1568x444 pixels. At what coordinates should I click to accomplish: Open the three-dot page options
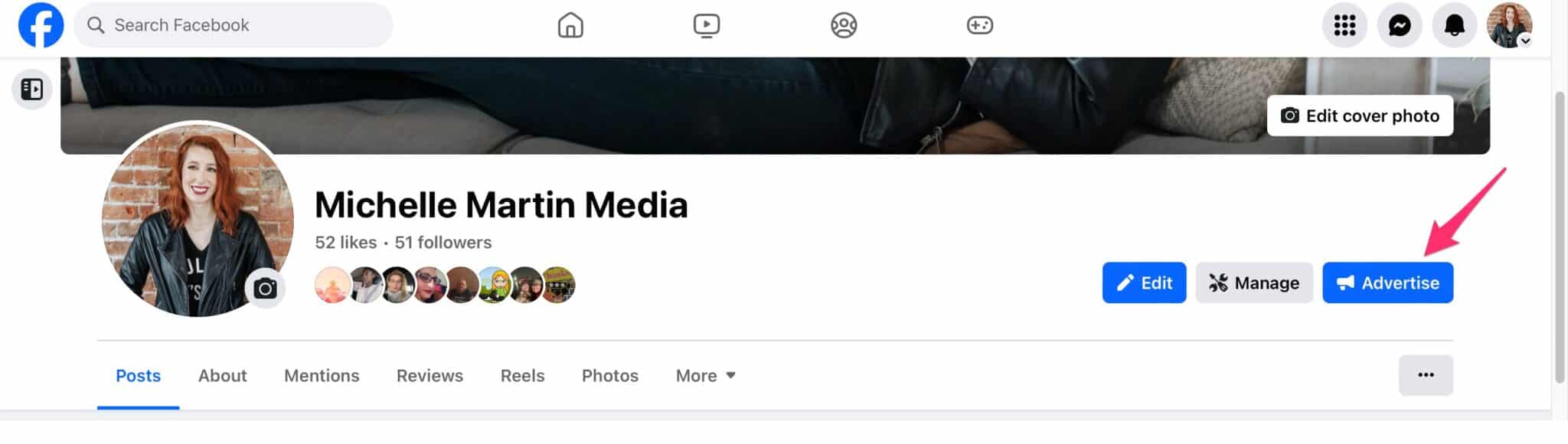tap(1425, 375)
